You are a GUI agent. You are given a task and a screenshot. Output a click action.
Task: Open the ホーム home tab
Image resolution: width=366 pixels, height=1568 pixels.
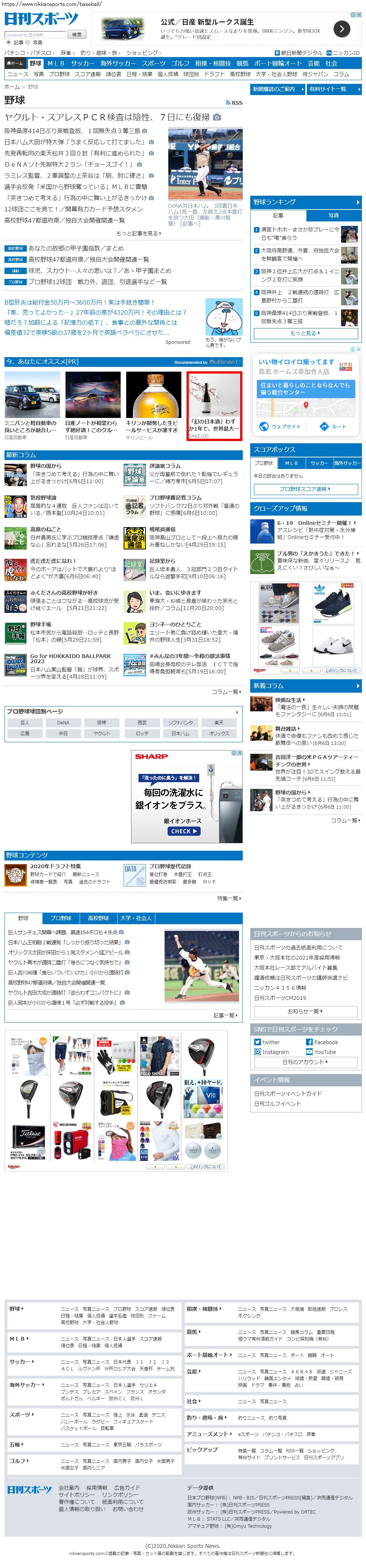coord(15,63)
